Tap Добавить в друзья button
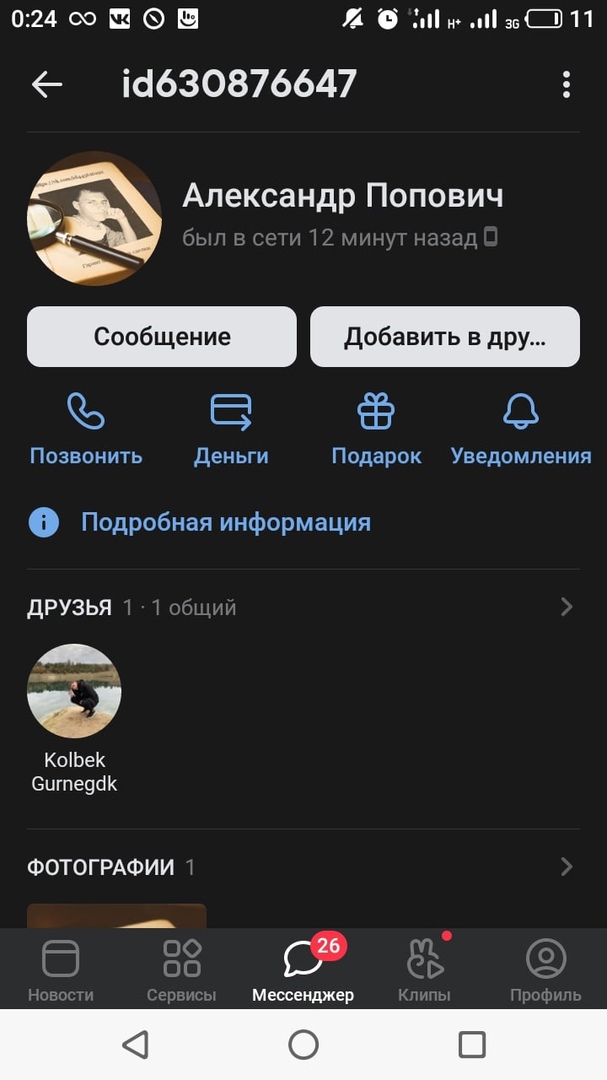Image resolution: width=607 pixels, height=1080 pixels. 445,337
